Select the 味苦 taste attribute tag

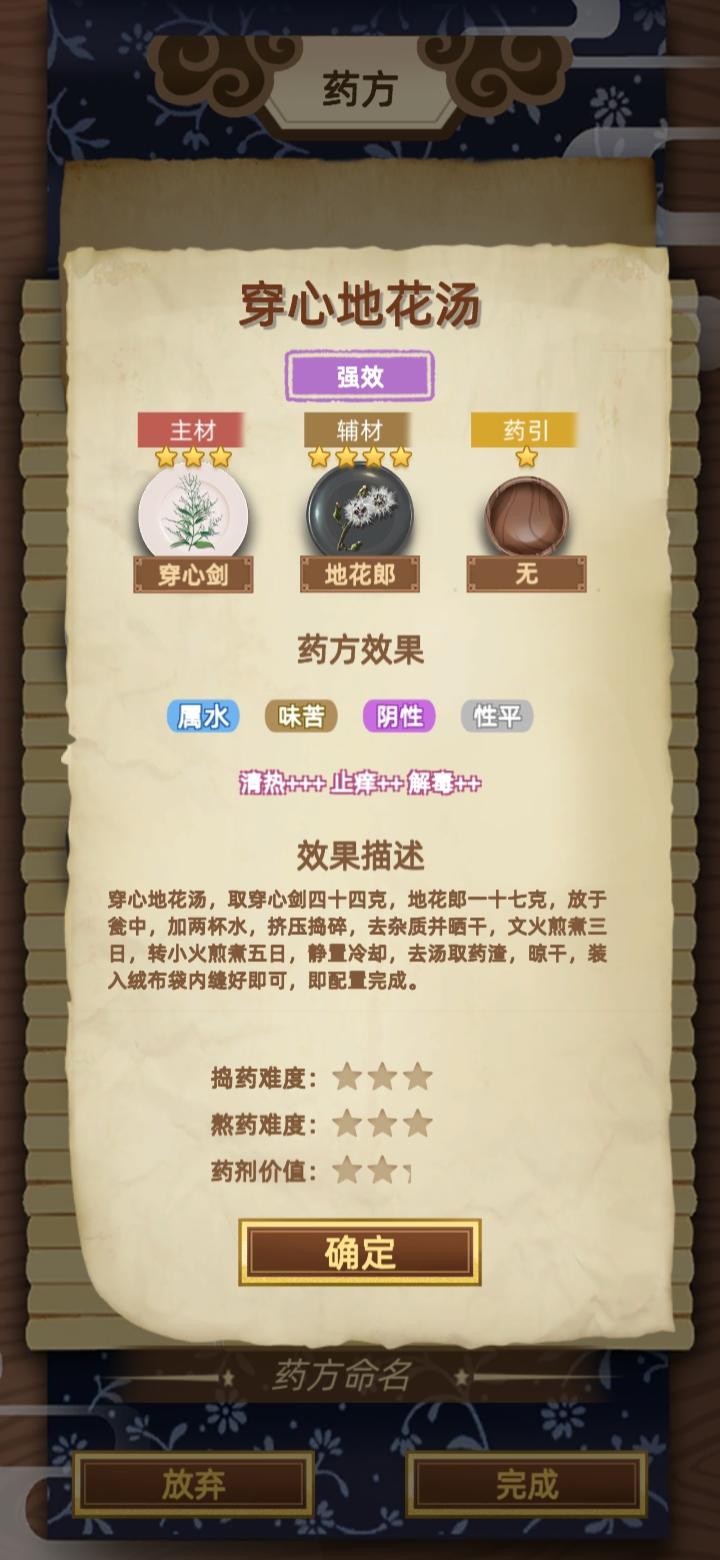click(302, 716)
